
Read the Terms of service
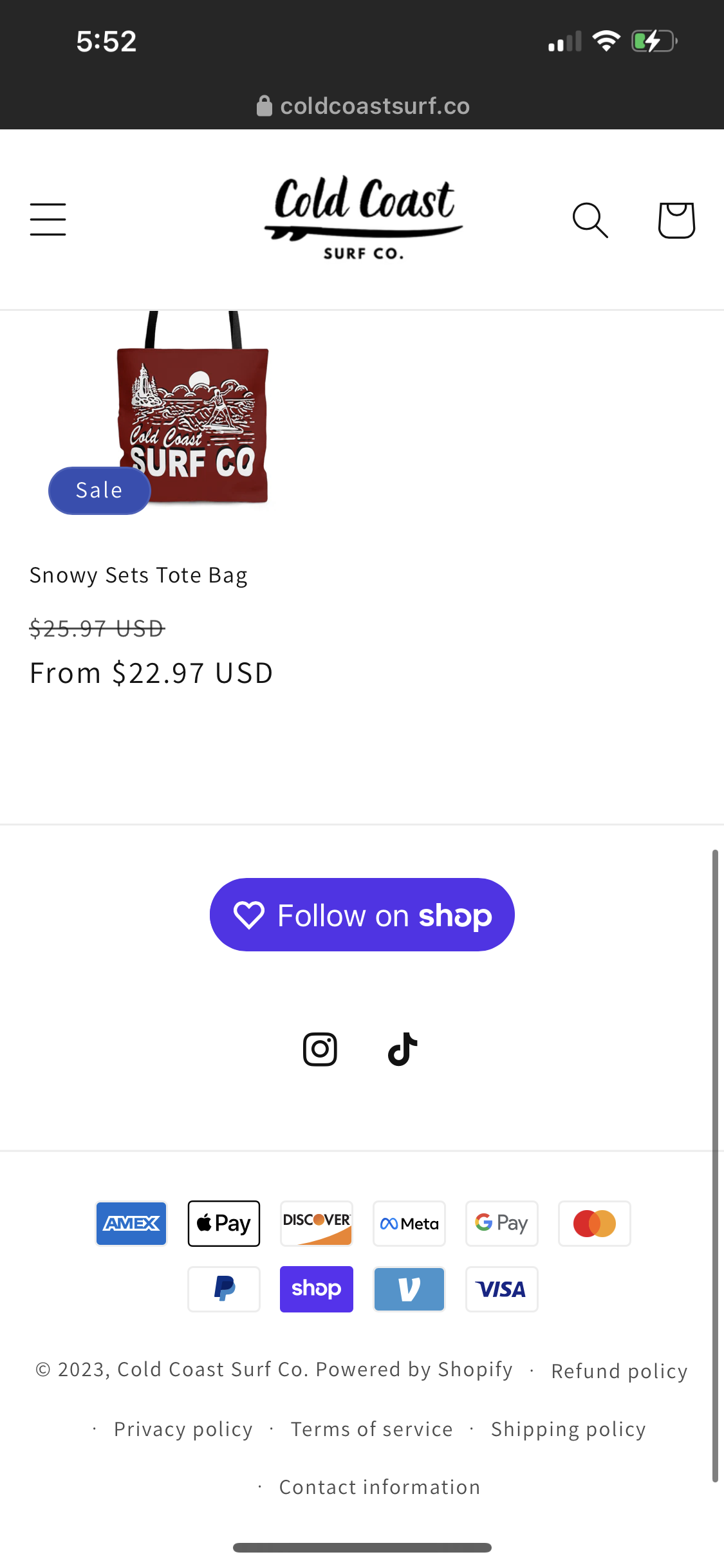pyautogui.click(x=371, y=1429)
